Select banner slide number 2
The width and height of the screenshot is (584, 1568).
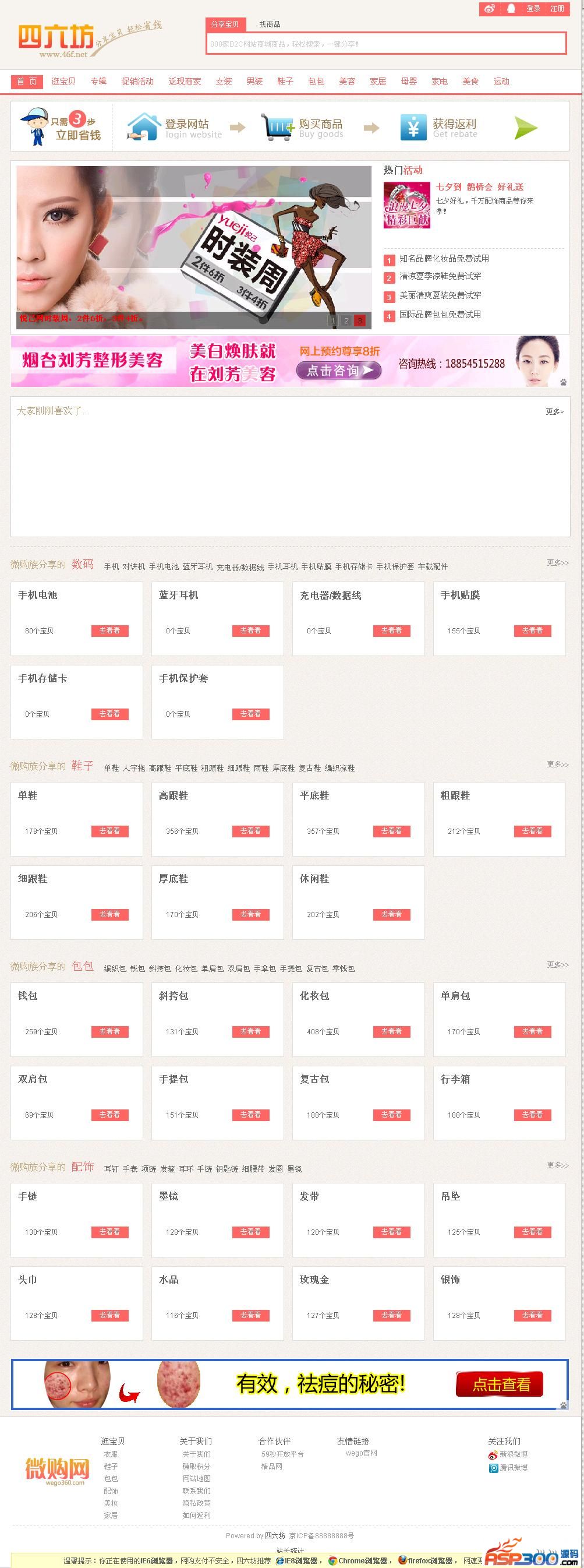click(345, 320)
